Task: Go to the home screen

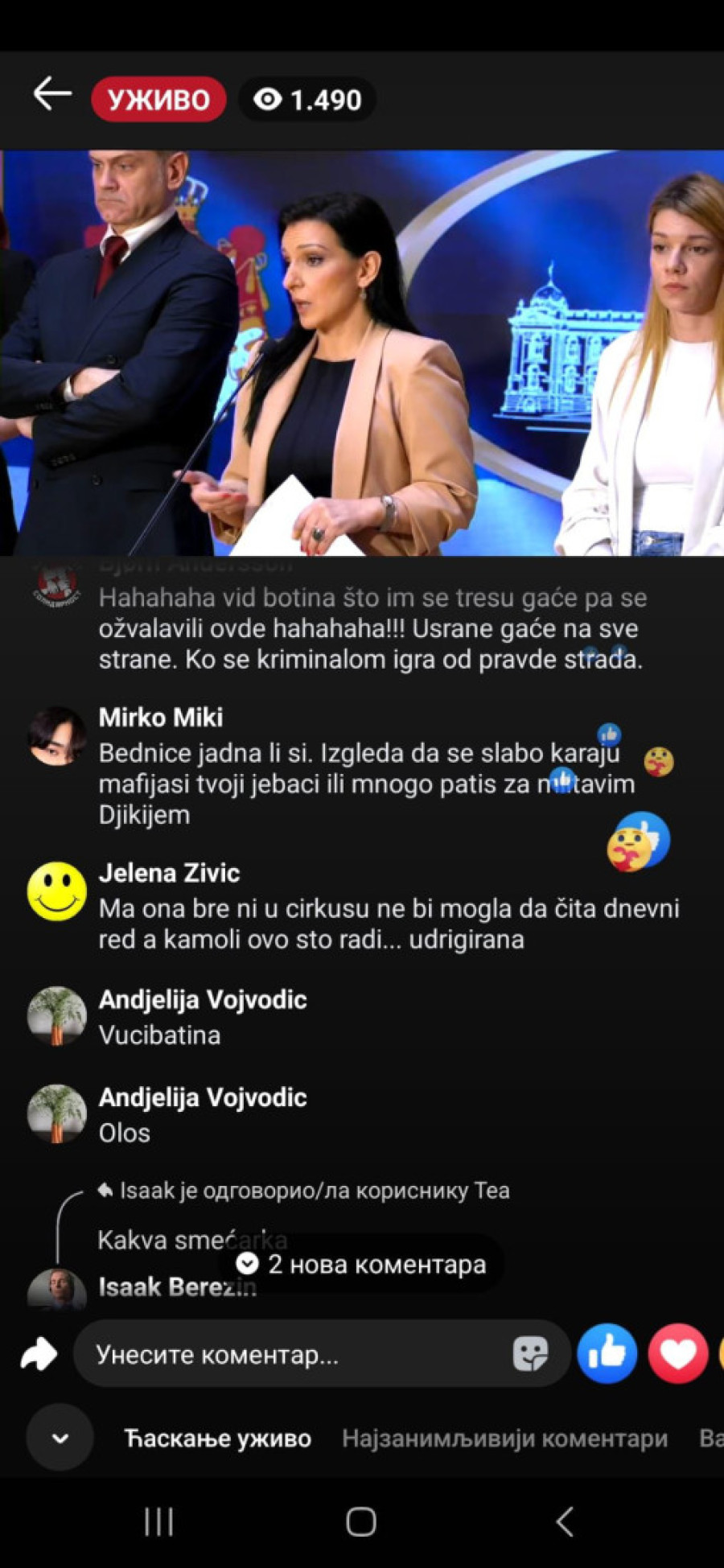Action: coord(361,1521)
